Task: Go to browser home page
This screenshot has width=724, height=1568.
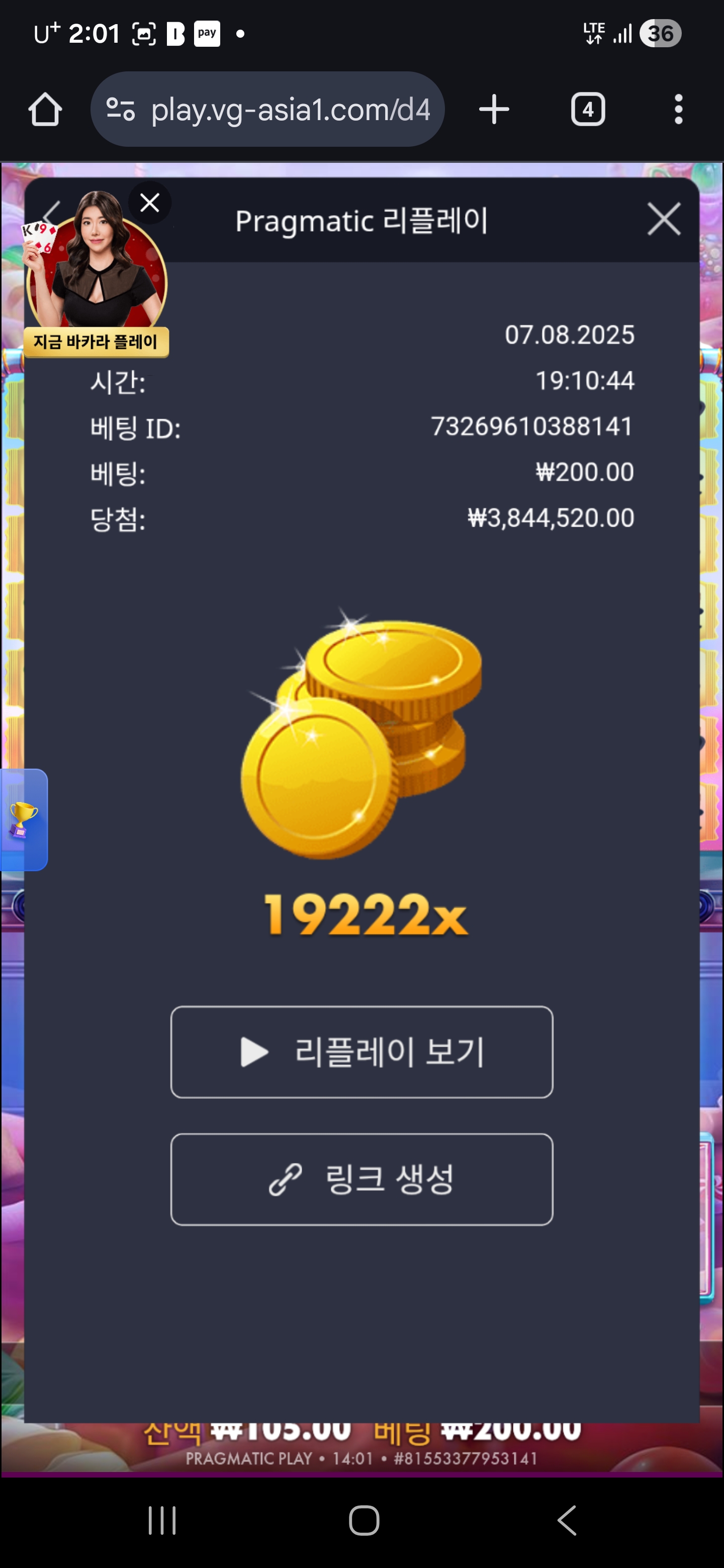Action: tap(45, 110)
